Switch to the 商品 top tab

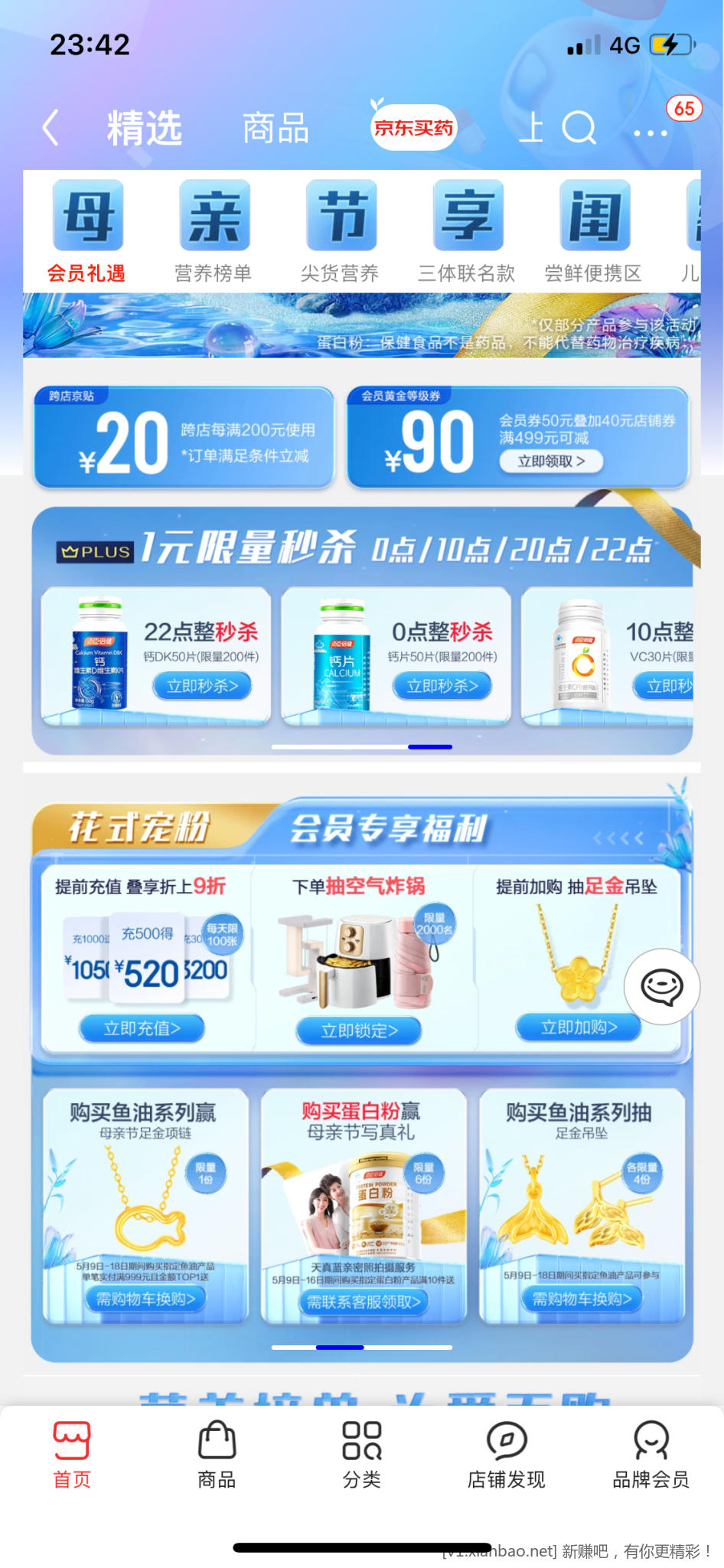point(276,128)
